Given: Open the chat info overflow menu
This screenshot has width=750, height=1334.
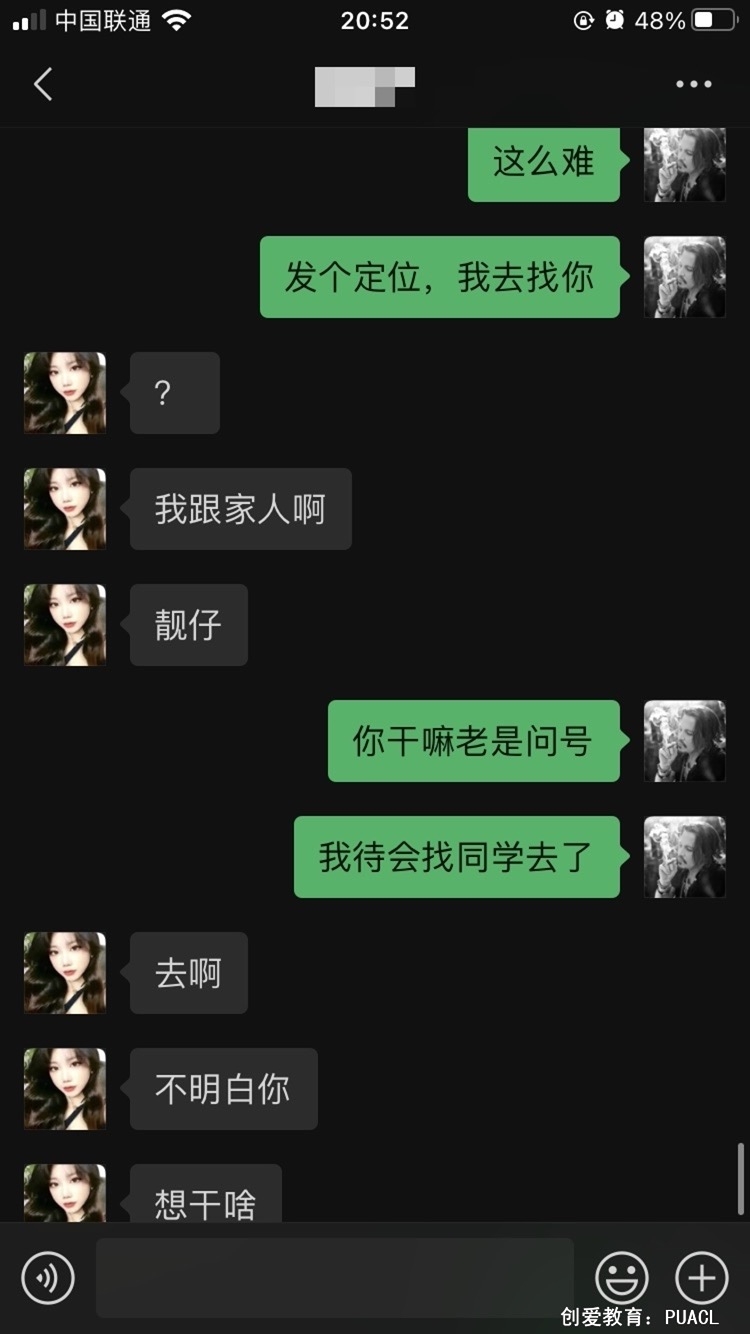Looking at the screenshot, I should coord(693,85).
